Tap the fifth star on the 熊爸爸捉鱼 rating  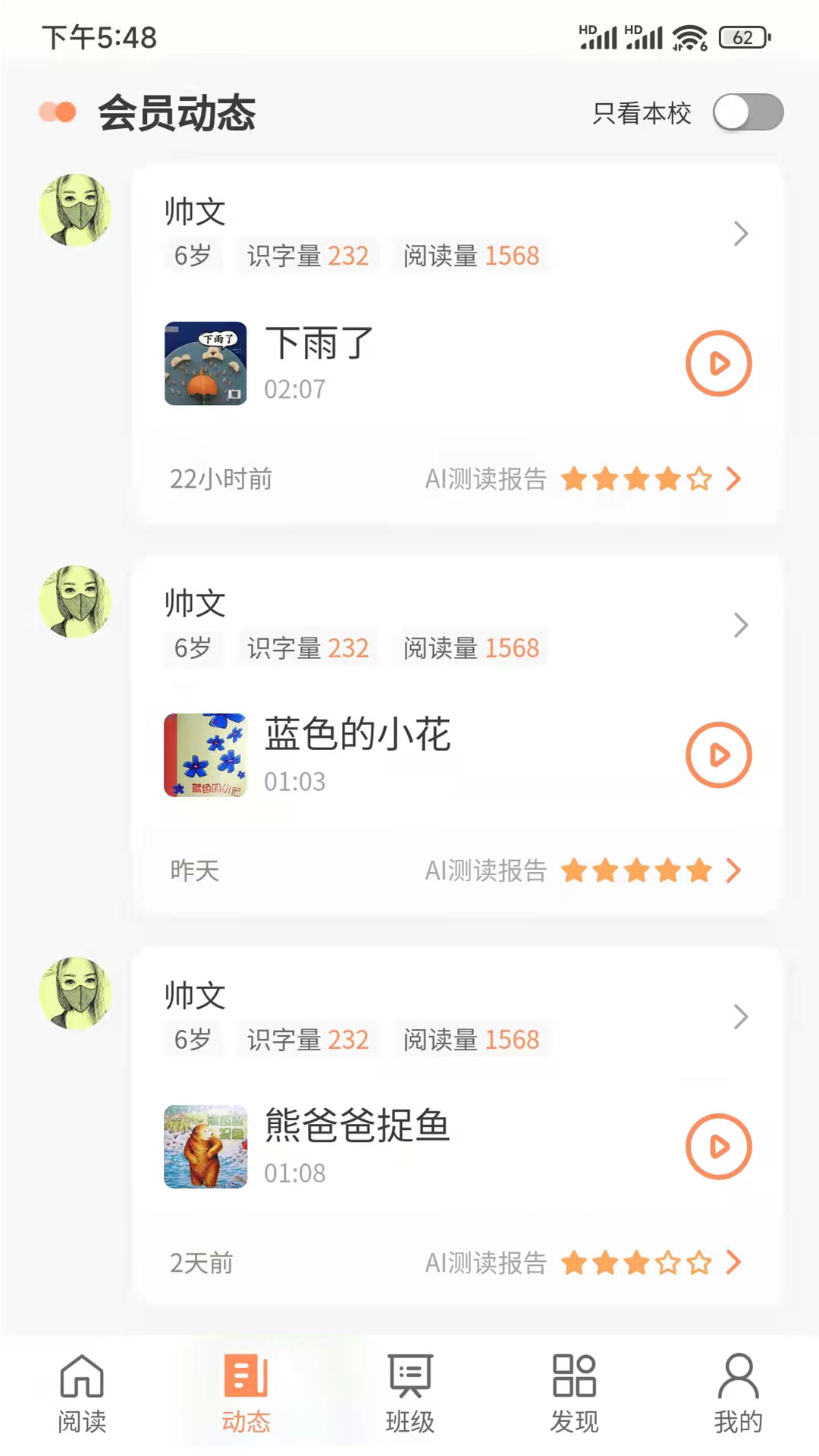tap(698, 1261)
